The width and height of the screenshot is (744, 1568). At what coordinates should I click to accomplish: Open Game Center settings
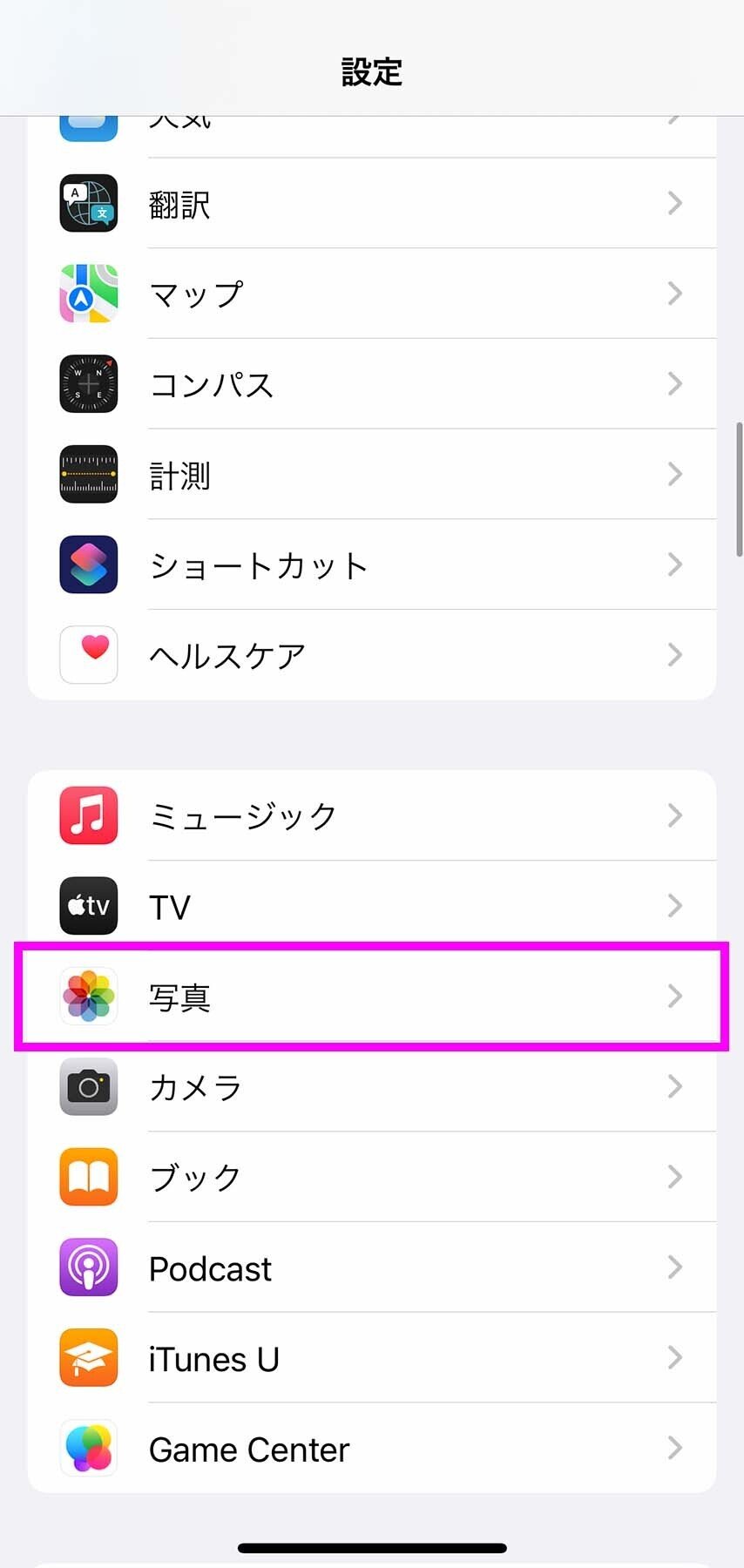[372, 1449]
